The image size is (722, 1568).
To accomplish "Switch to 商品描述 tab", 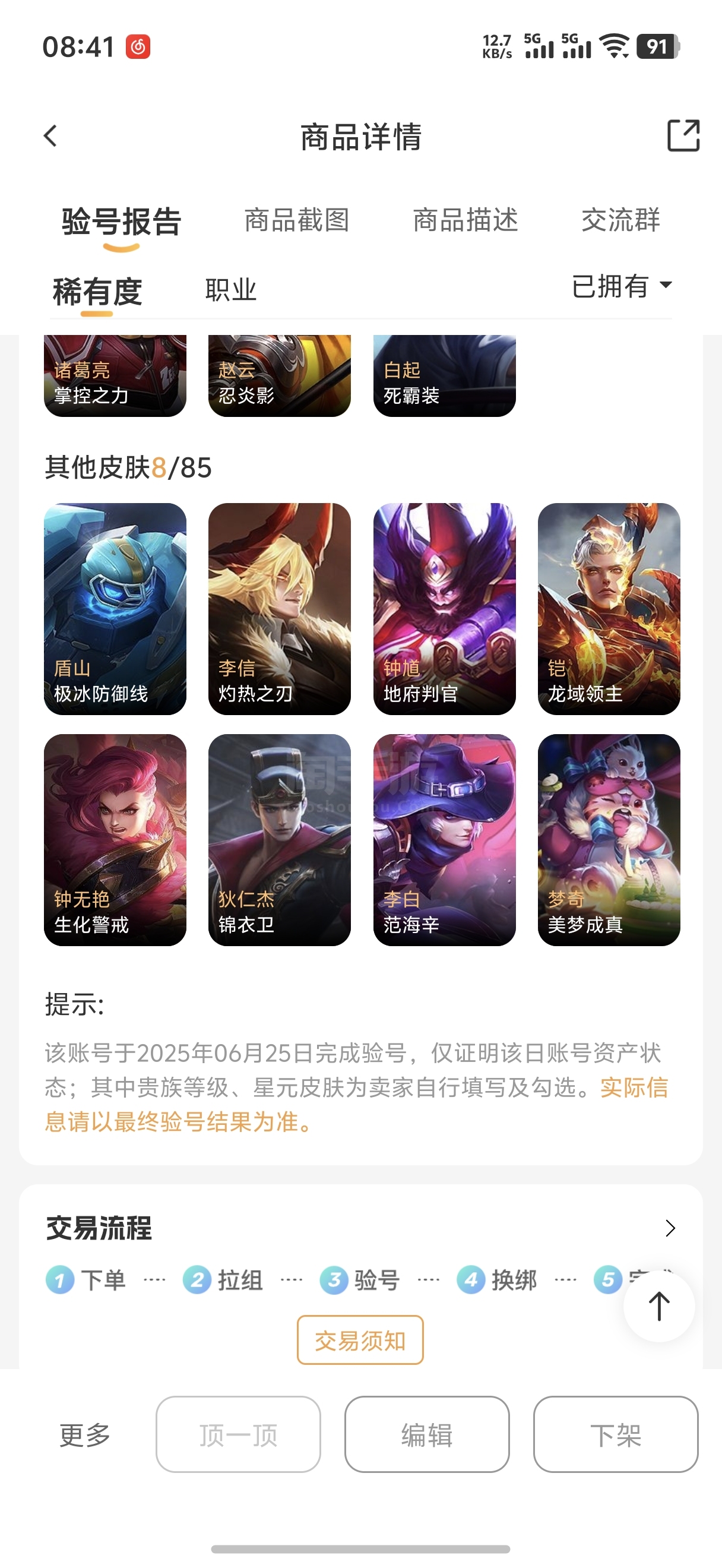I will (465, 220).
